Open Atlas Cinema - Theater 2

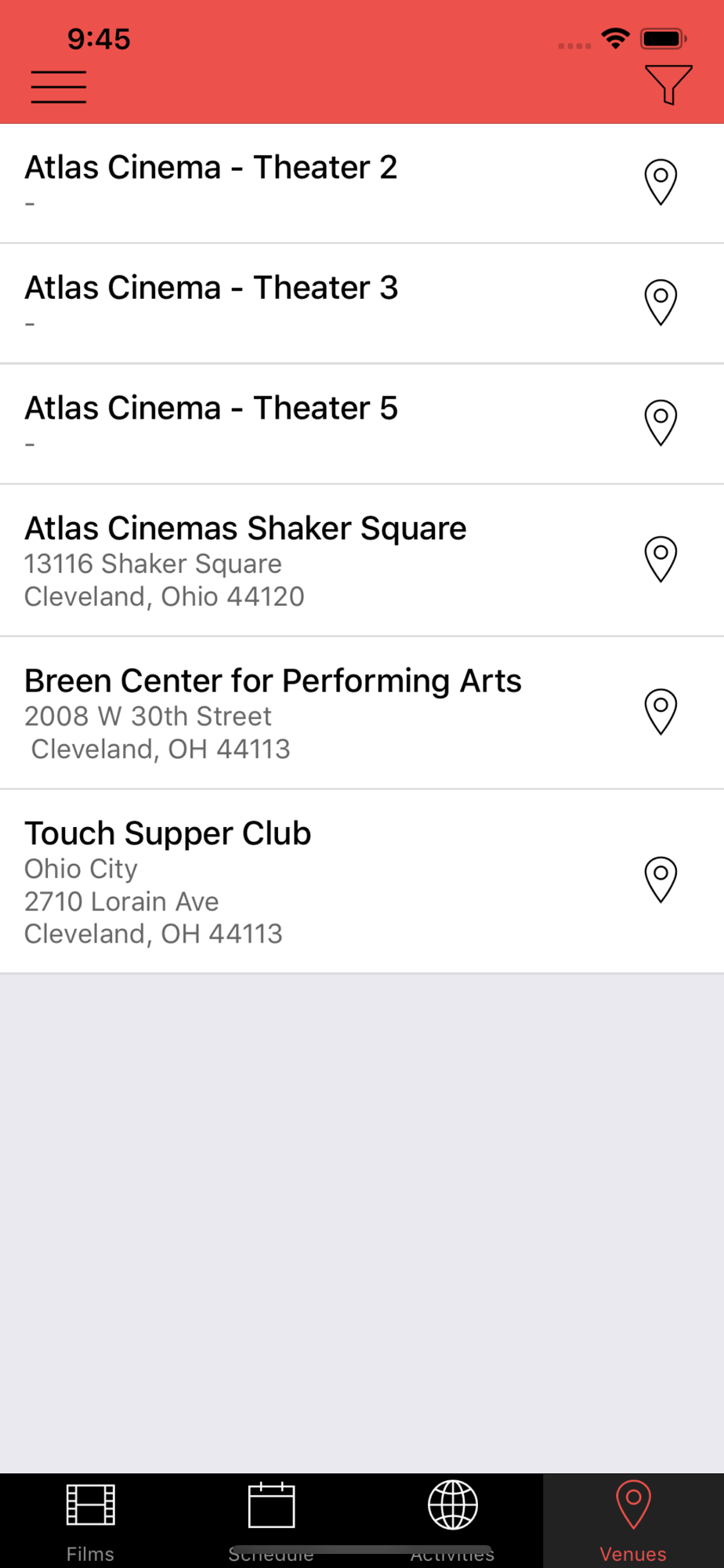point(362,183)
